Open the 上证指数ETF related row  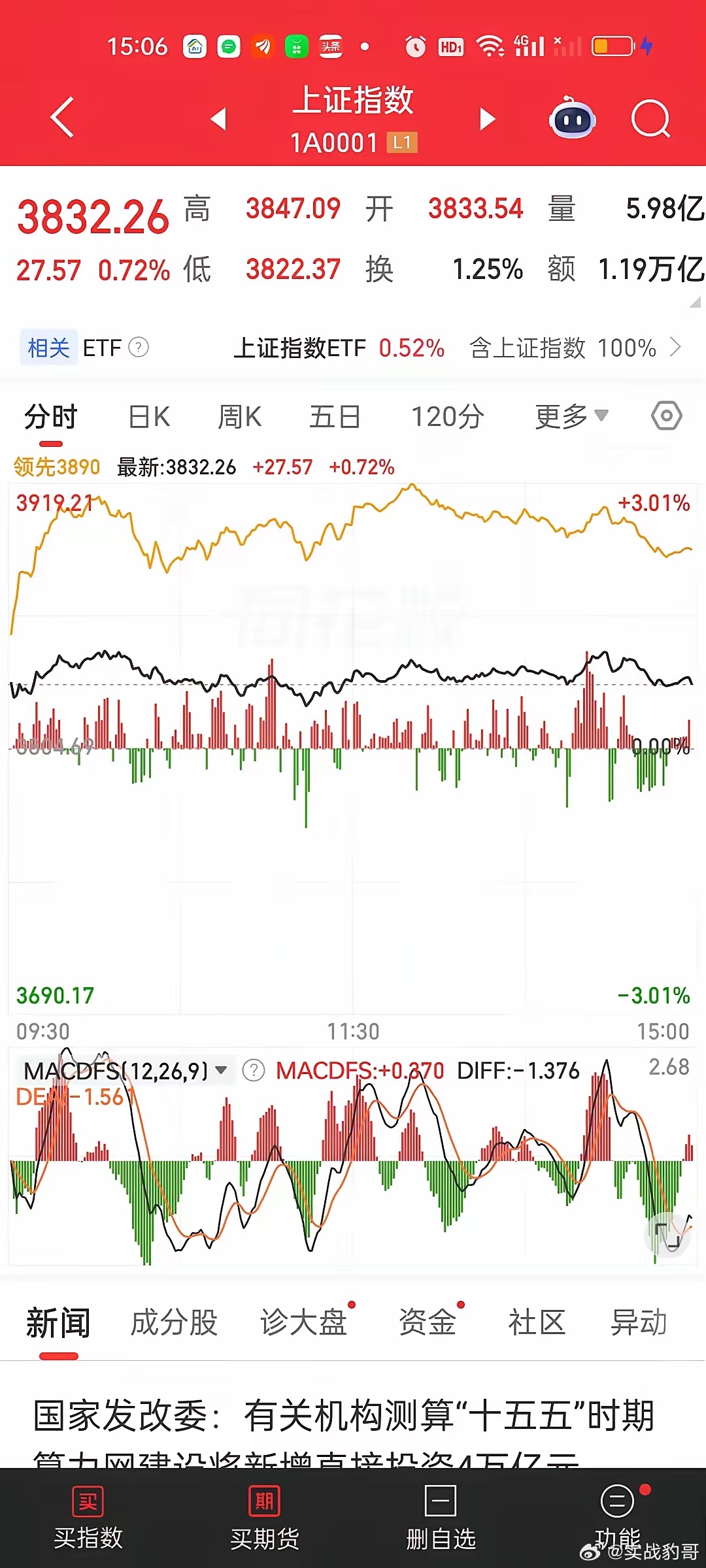coord(458,348)
